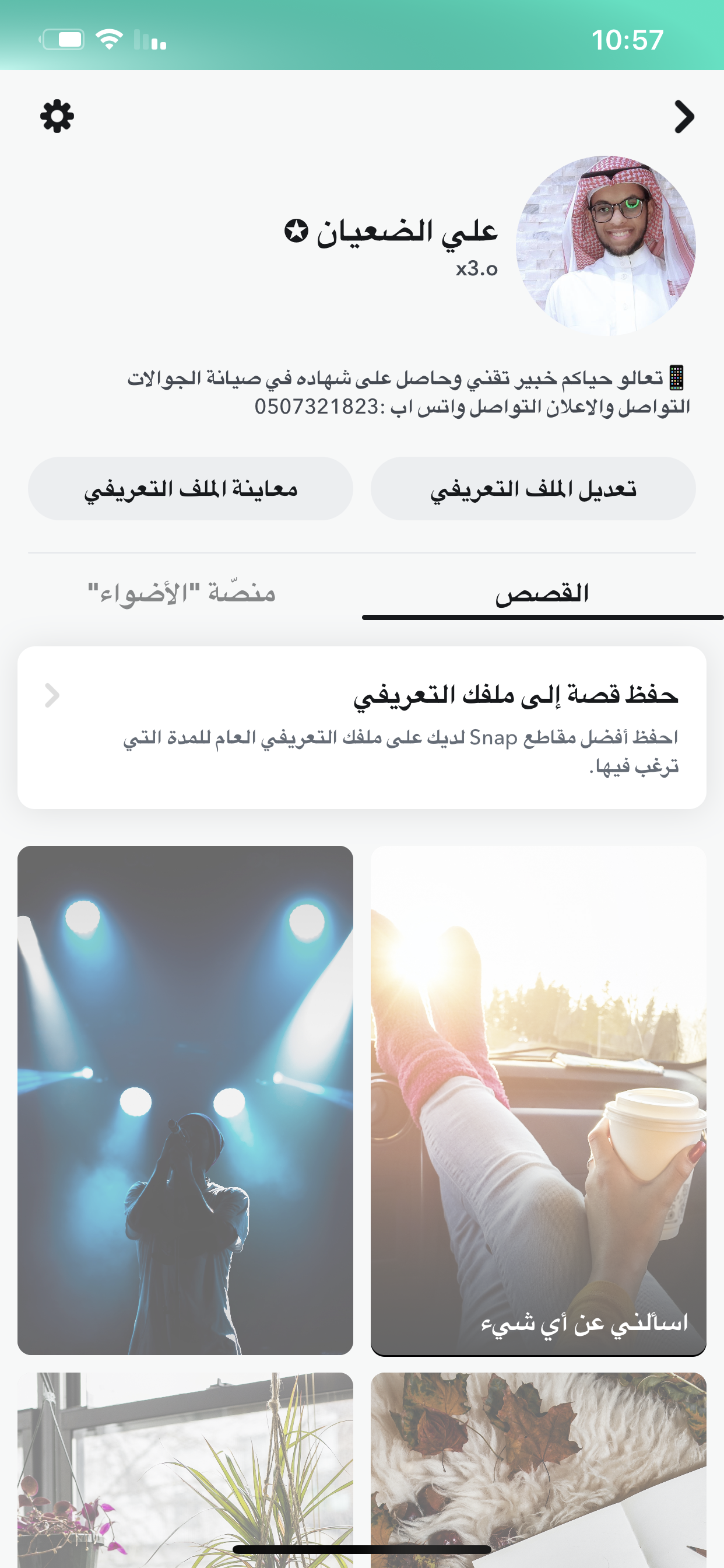Screen dimensions: 724x1568
Task: Switch to the القصص tab
Action: point(542,593)
